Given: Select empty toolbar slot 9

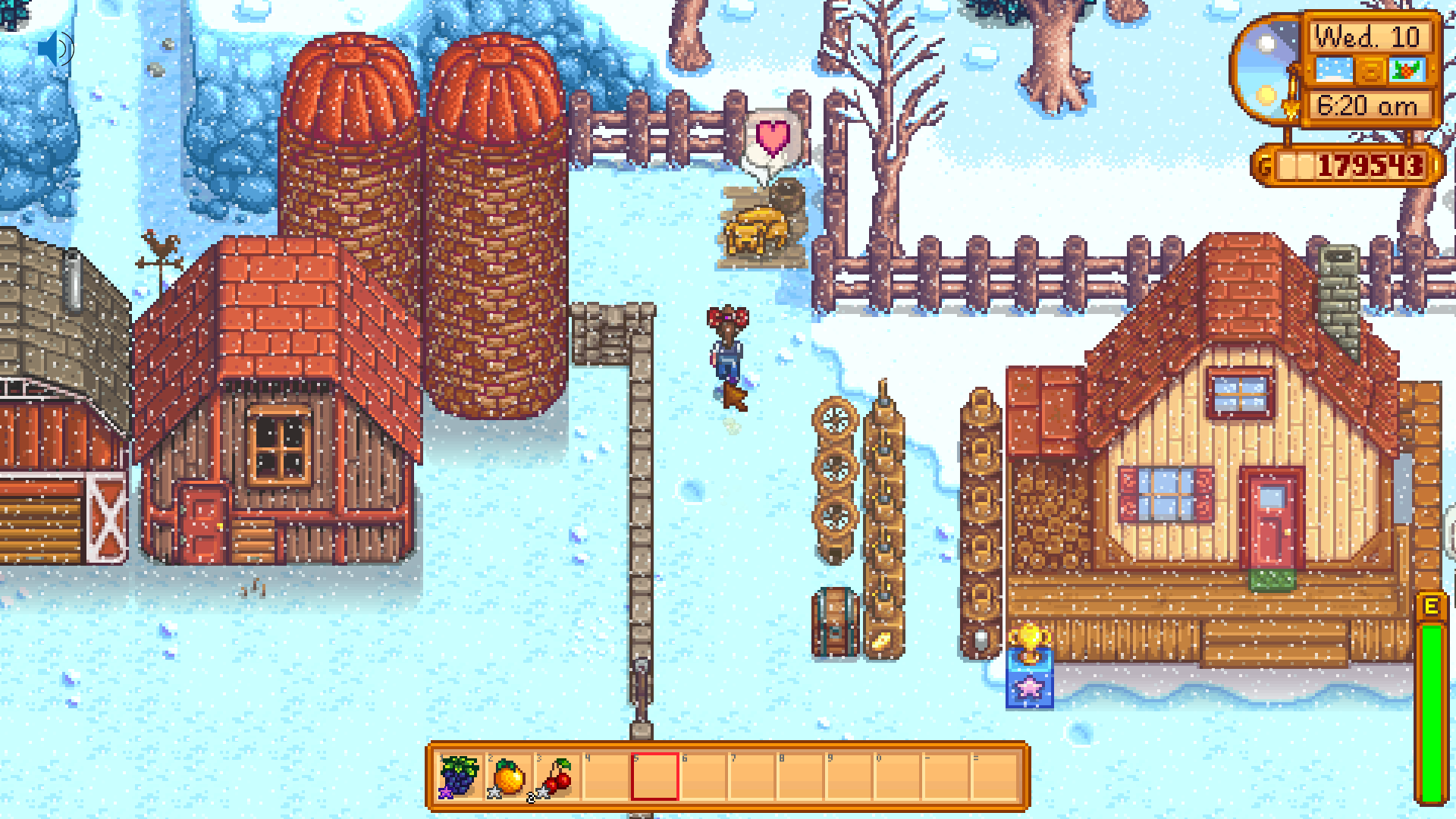Looking at the screenshot, I should tap(849, 777).
